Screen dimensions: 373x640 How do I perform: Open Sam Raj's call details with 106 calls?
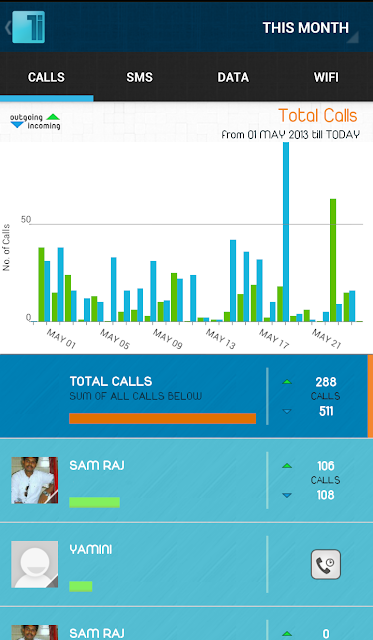186,480
